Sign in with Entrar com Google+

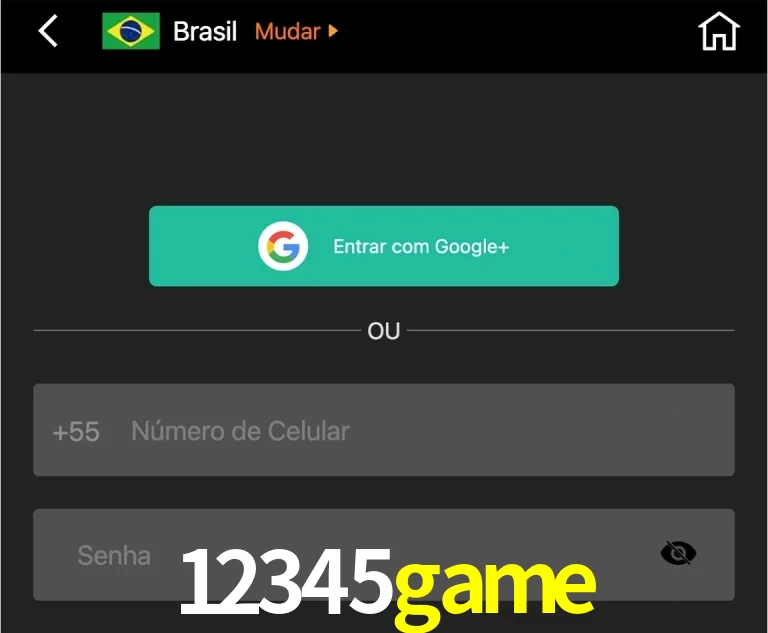(x=384, y=246)
